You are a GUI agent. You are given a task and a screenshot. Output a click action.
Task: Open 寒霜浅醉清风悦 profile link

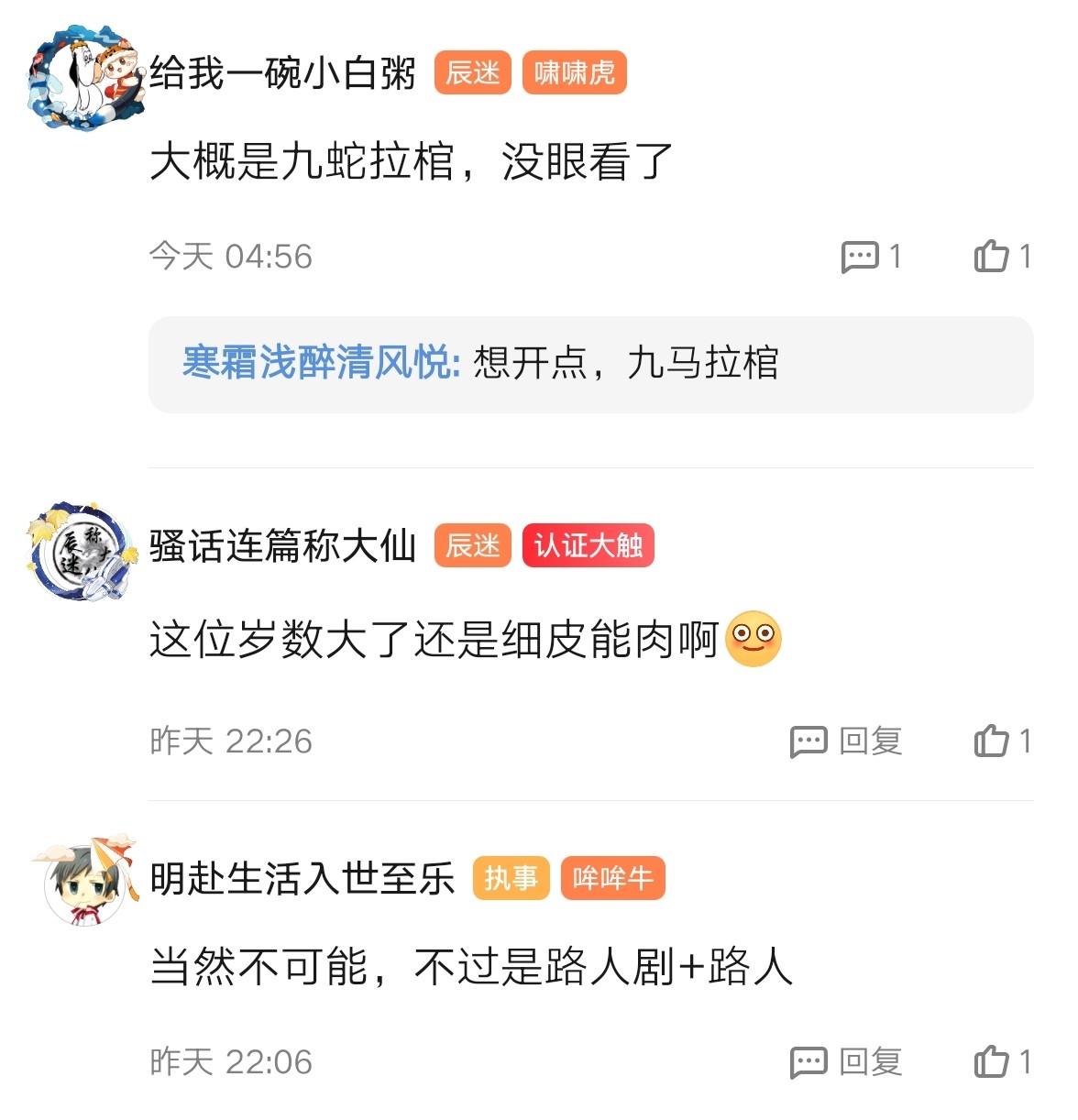point(321,363)
